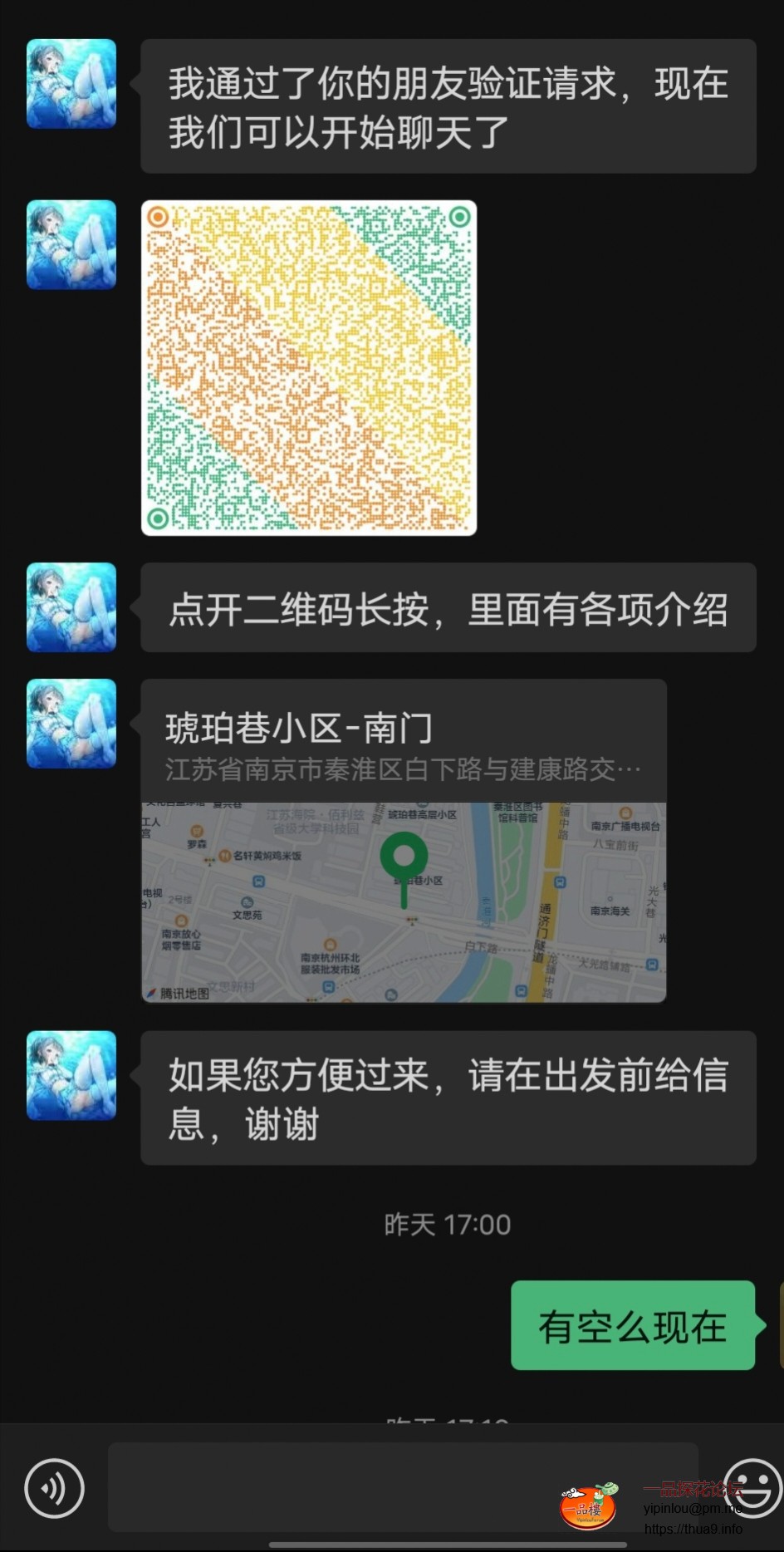Switch to voice message input

(x=55, y=1487)
